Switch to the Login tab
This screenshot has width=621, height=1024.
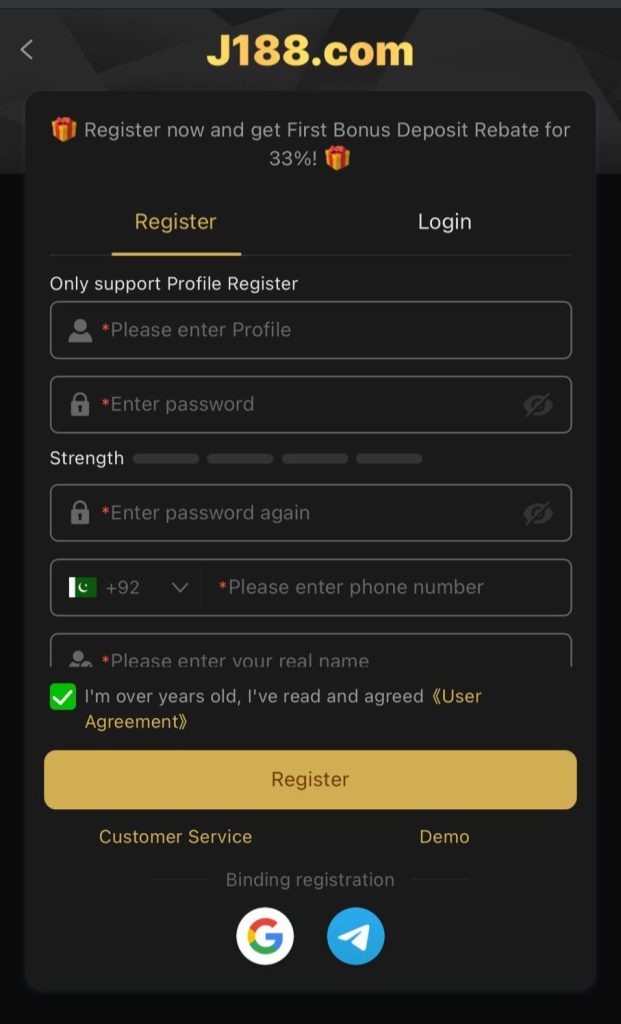(444, 222)
